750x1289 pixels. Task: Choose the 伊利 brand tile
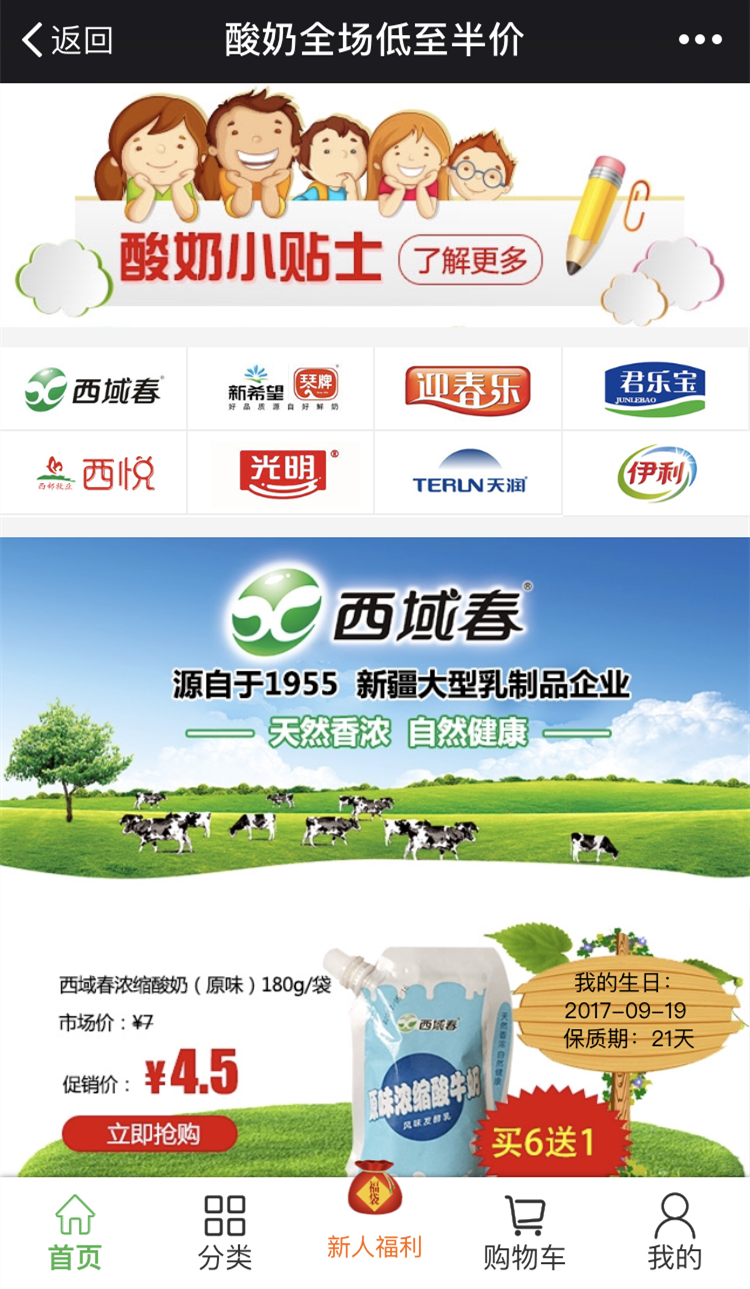tap(655, 473)
